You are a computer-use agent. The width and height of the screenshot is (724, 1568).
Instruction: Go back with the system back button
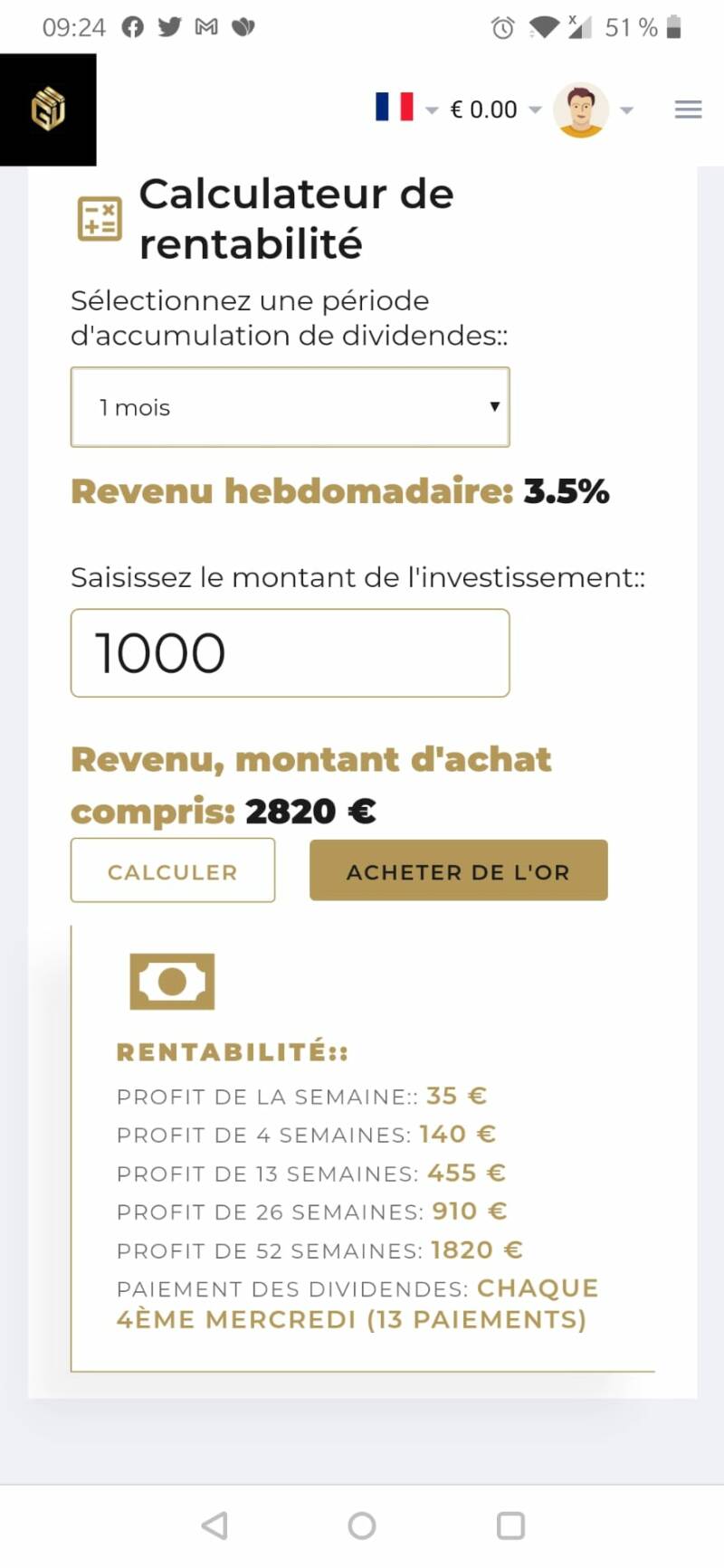tap(214, 1525)
